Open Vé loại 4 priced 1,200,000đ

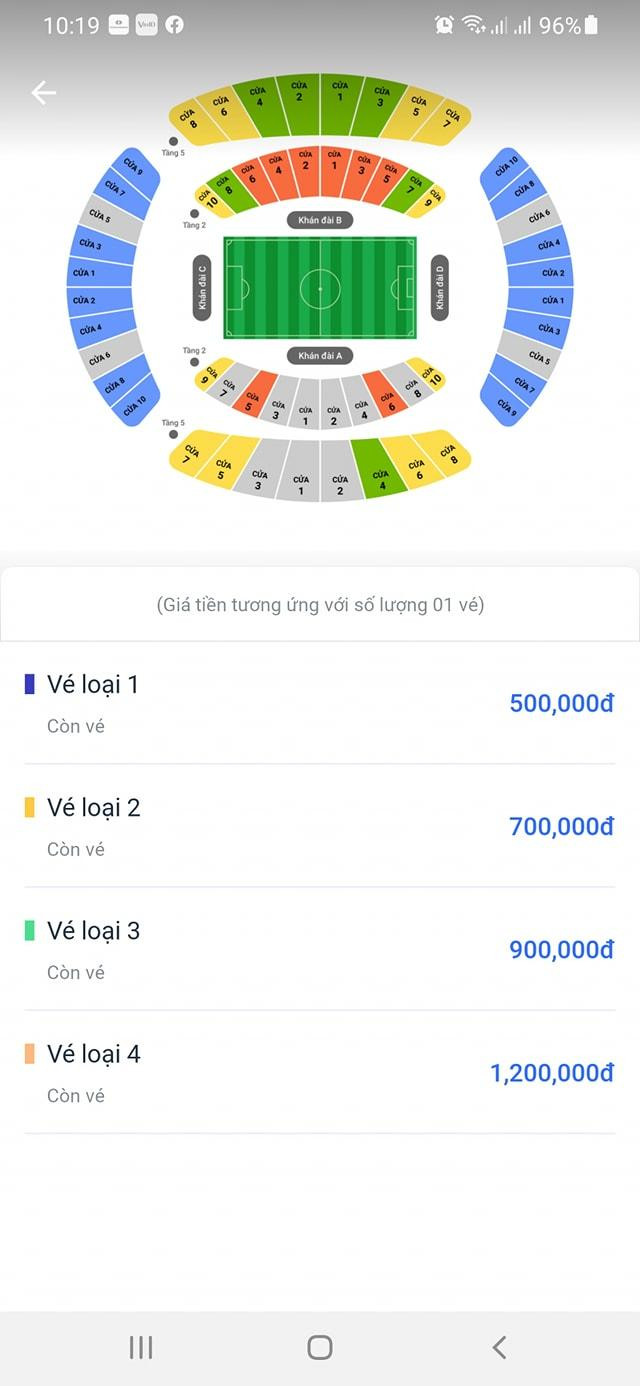319,1072
